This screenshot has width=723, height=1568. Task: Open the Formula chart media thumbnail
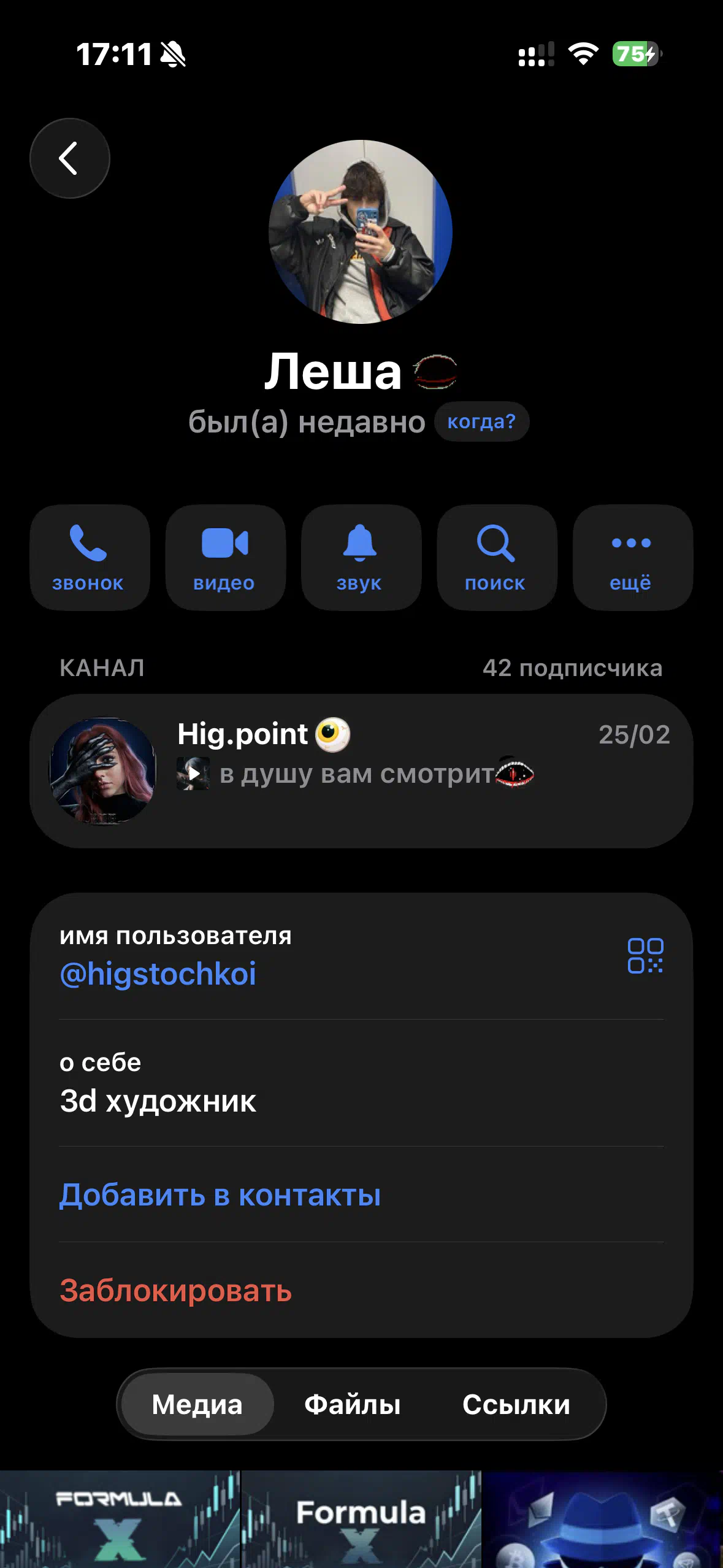point(361,1519)
